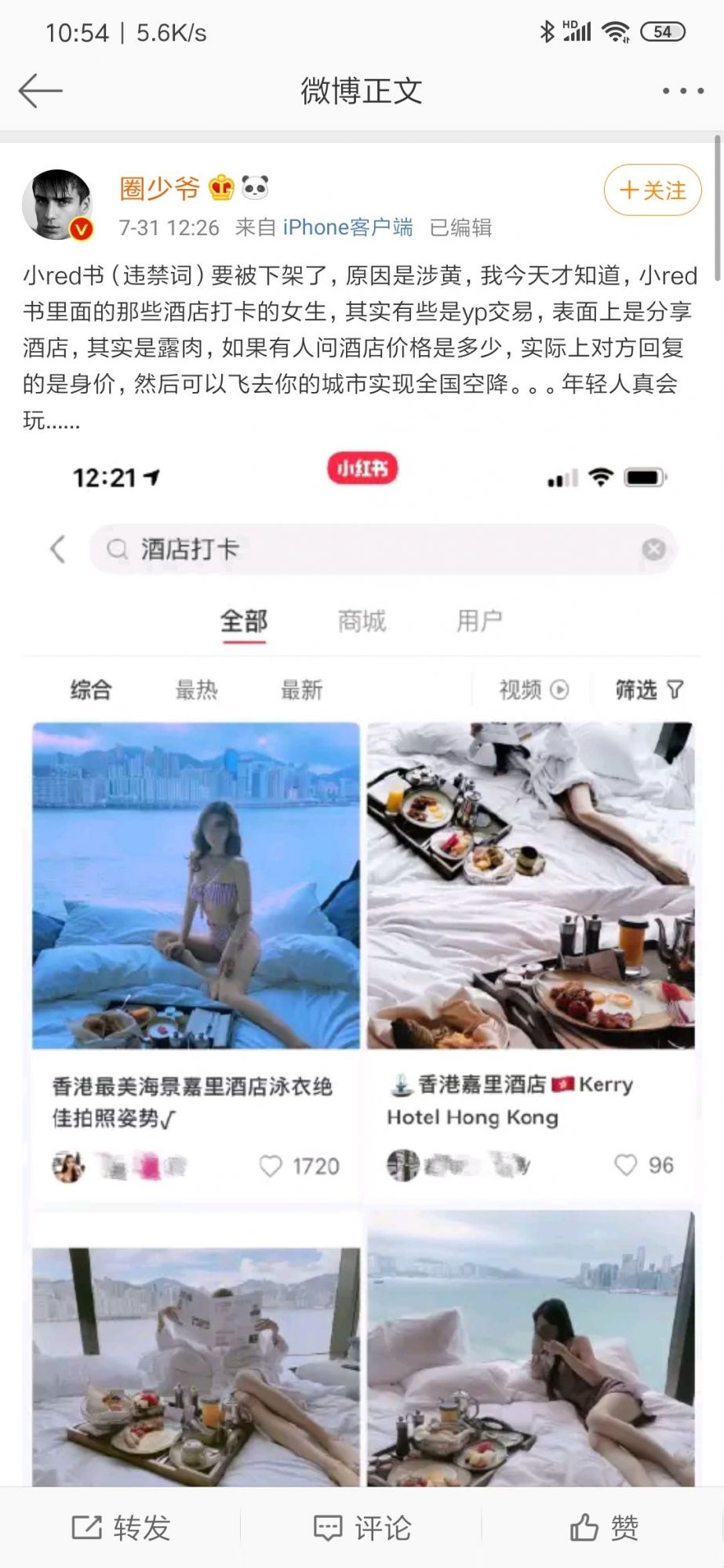The height and width of the screenshot is (1568, 724).
Task: Open the three-dot overflow menu
Action: 682,91
